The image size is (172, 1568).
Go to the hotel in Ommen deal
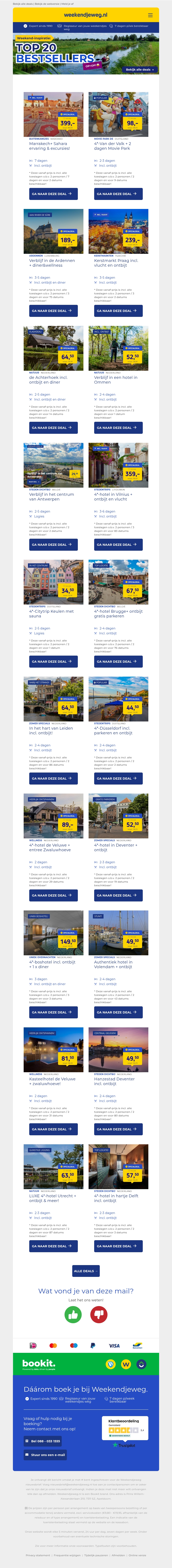(x=118, y=427)
